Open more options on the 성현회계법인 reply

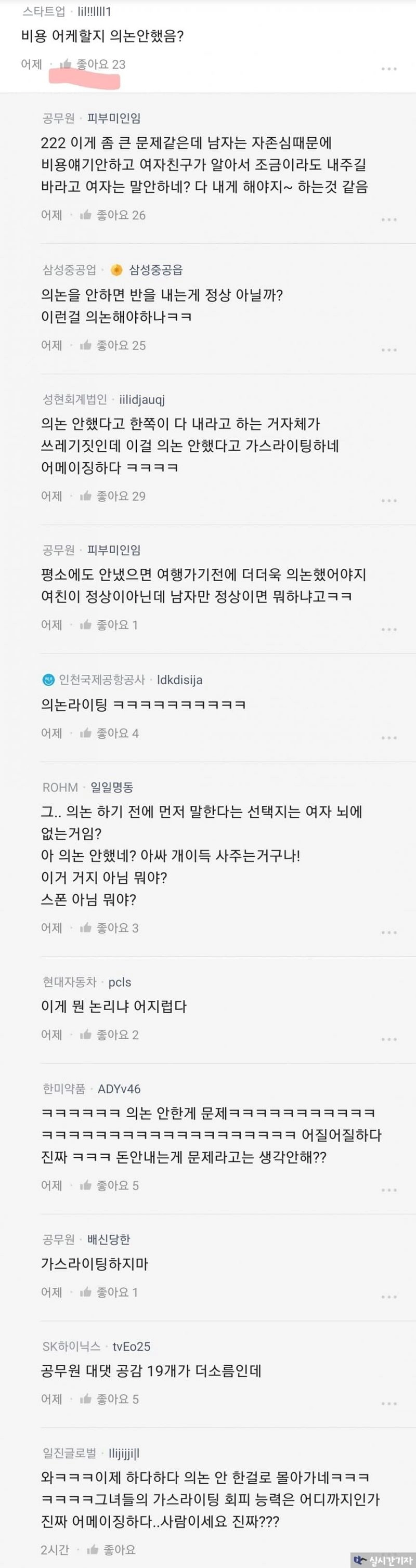388,500
